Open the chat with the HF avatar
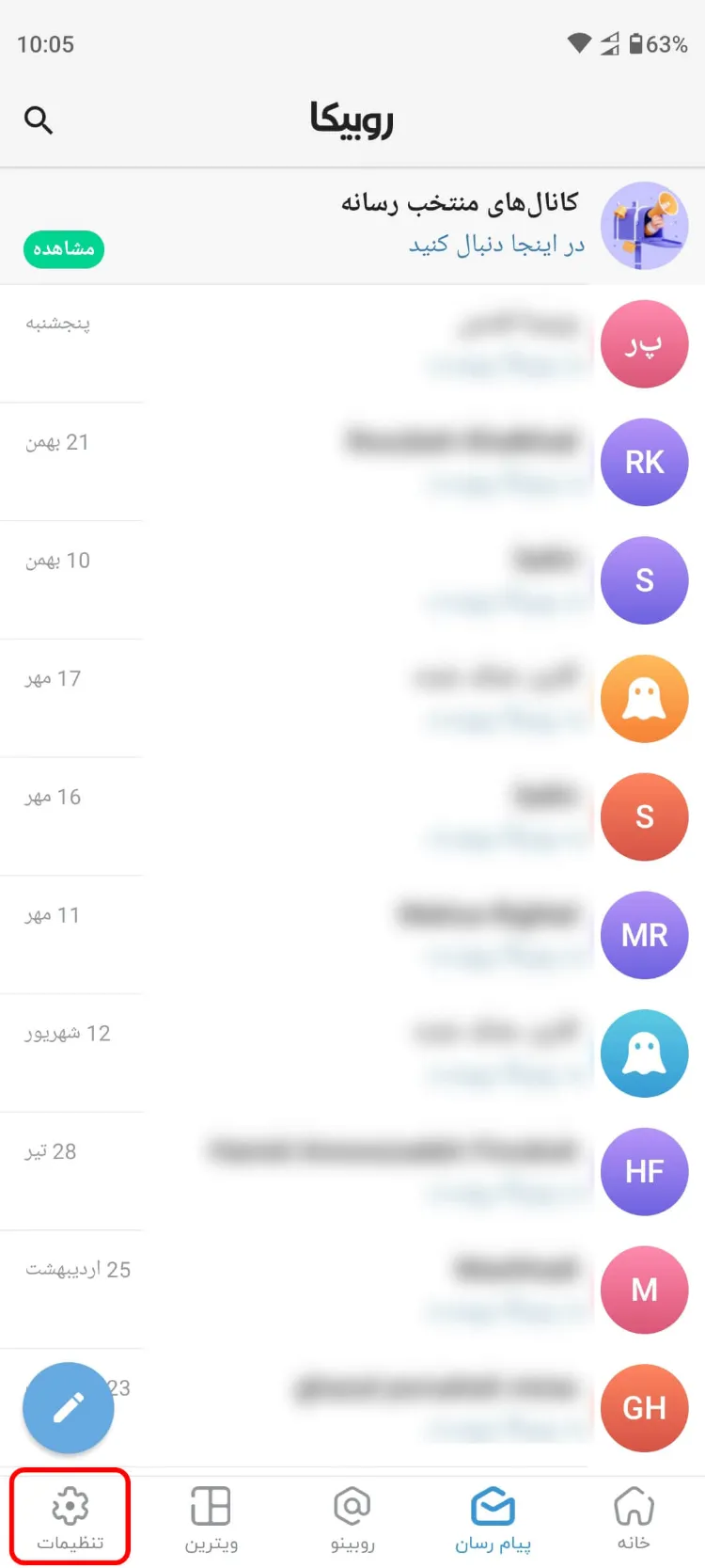This screenshot has width=705, height=1568. point(352,1171)
